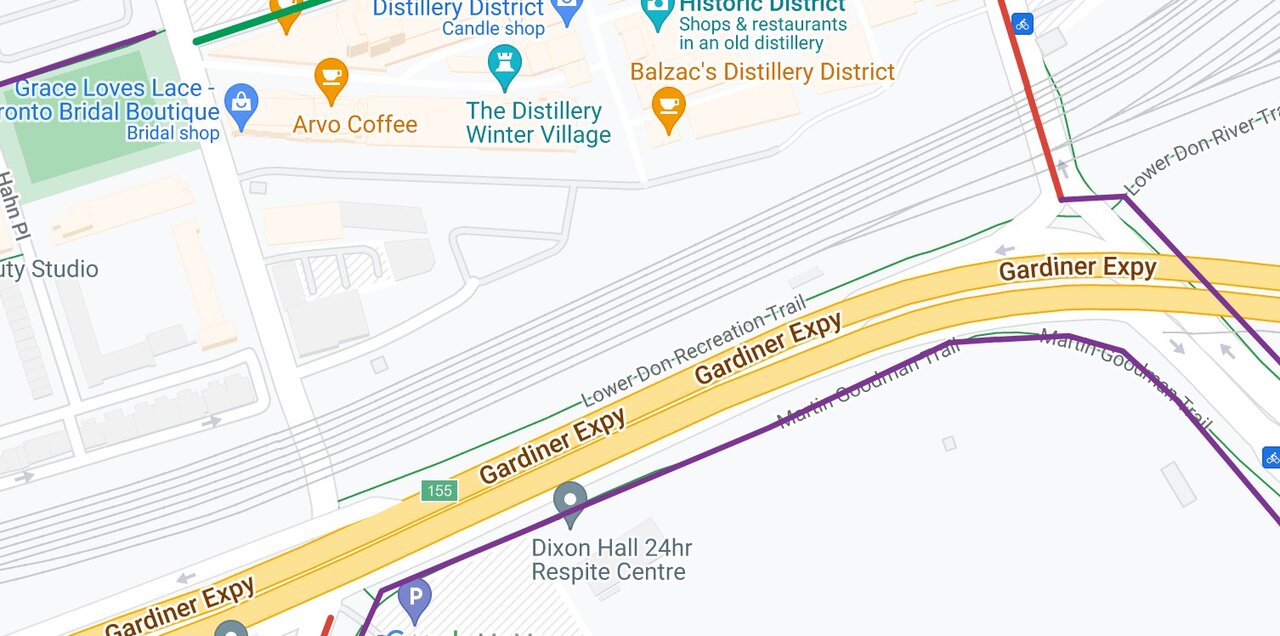Select Balzac's Distillery District coffee marker
Image resolution: width=1280 pixels, height=636 pixels.
point(668,105)
